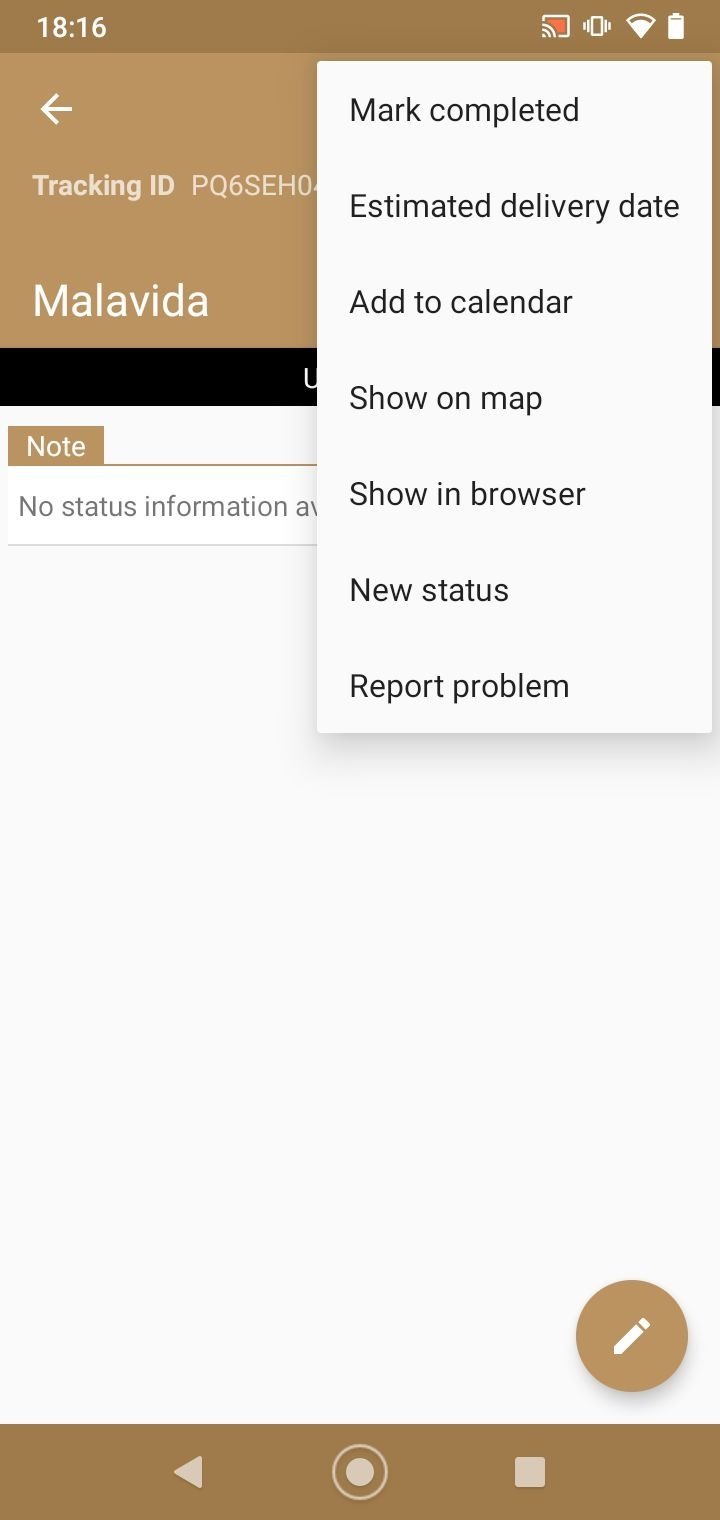Open the Note tab

56,446
